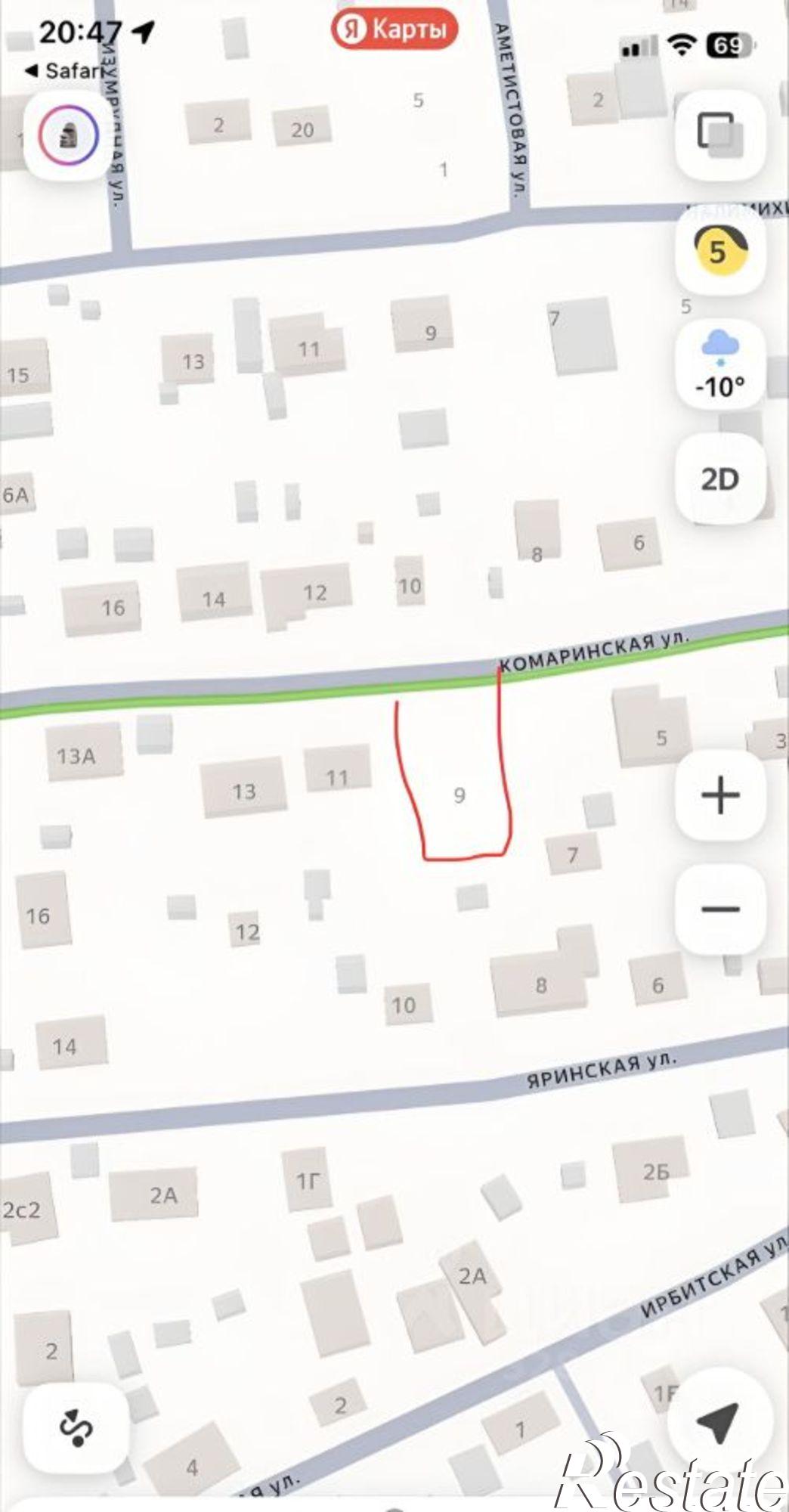
Task: Open the map layers button
Action: (x=720, y=135)
